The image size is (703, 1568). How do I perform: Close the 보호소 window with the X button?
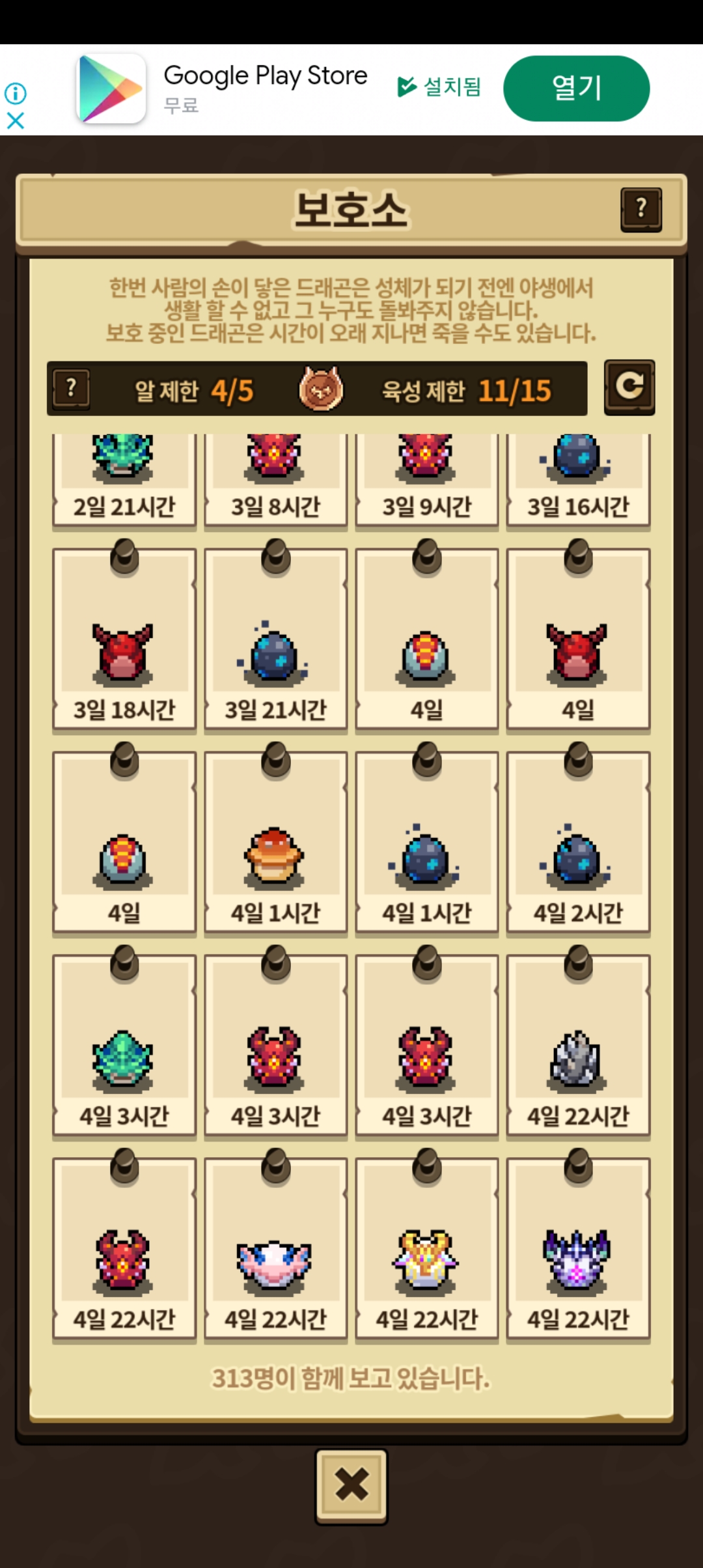351,1486
